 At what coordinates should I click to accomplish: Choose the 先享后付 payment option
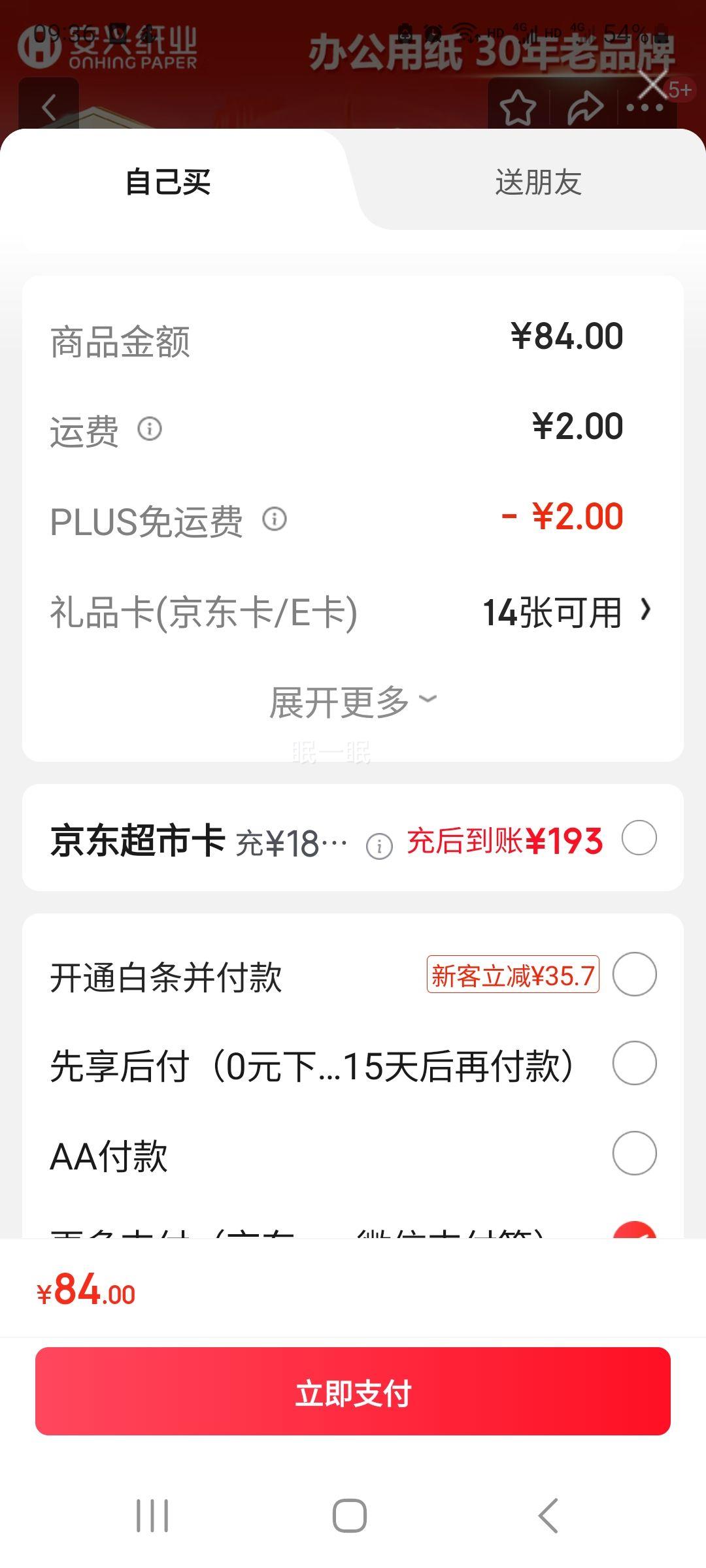(x=634, y=1064)
